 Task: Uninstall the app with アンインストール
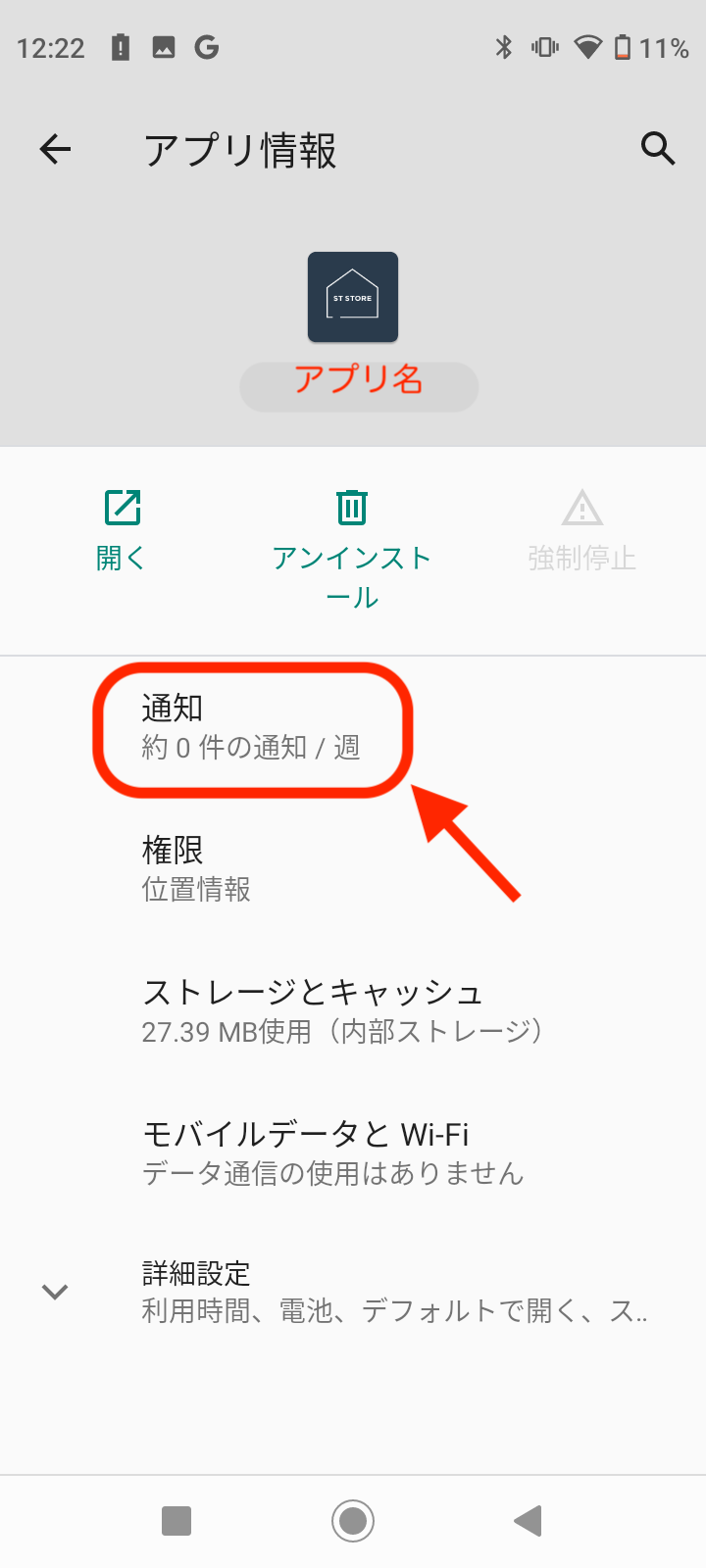[352, 549]
